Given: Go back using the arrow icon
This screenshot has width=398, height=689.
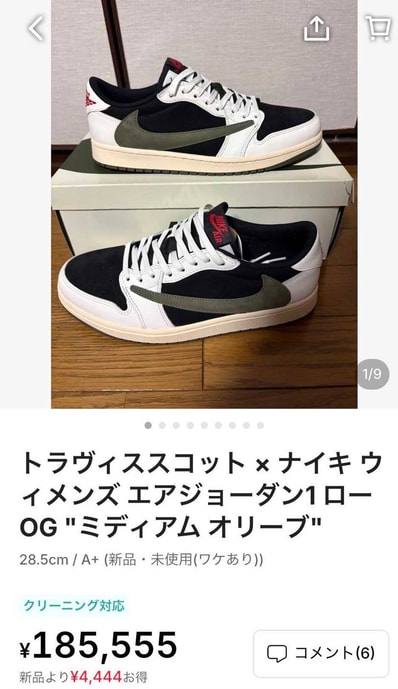Looking at the screenshot, I should click(x=36, y=29).
